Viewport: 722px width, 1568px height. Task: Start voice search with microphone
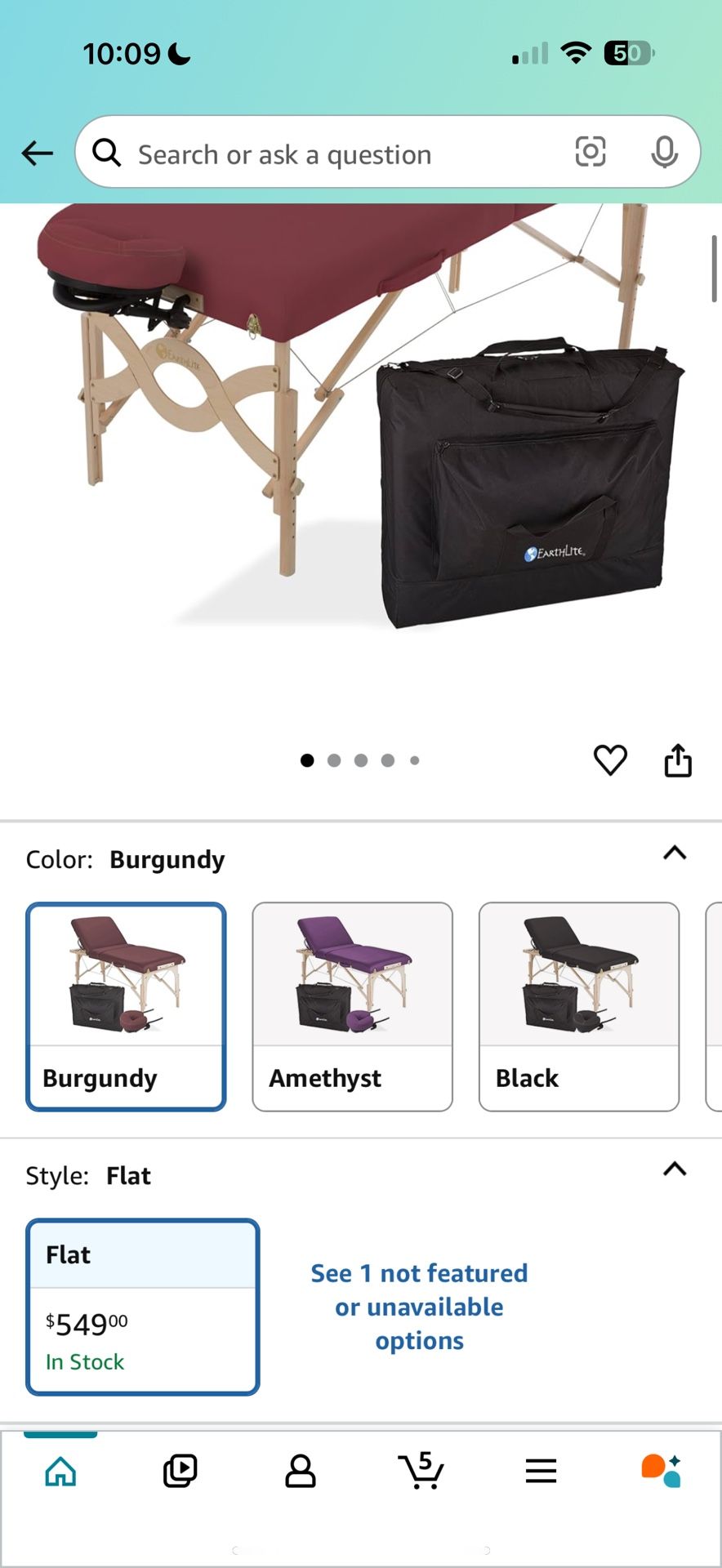point(664,152)
